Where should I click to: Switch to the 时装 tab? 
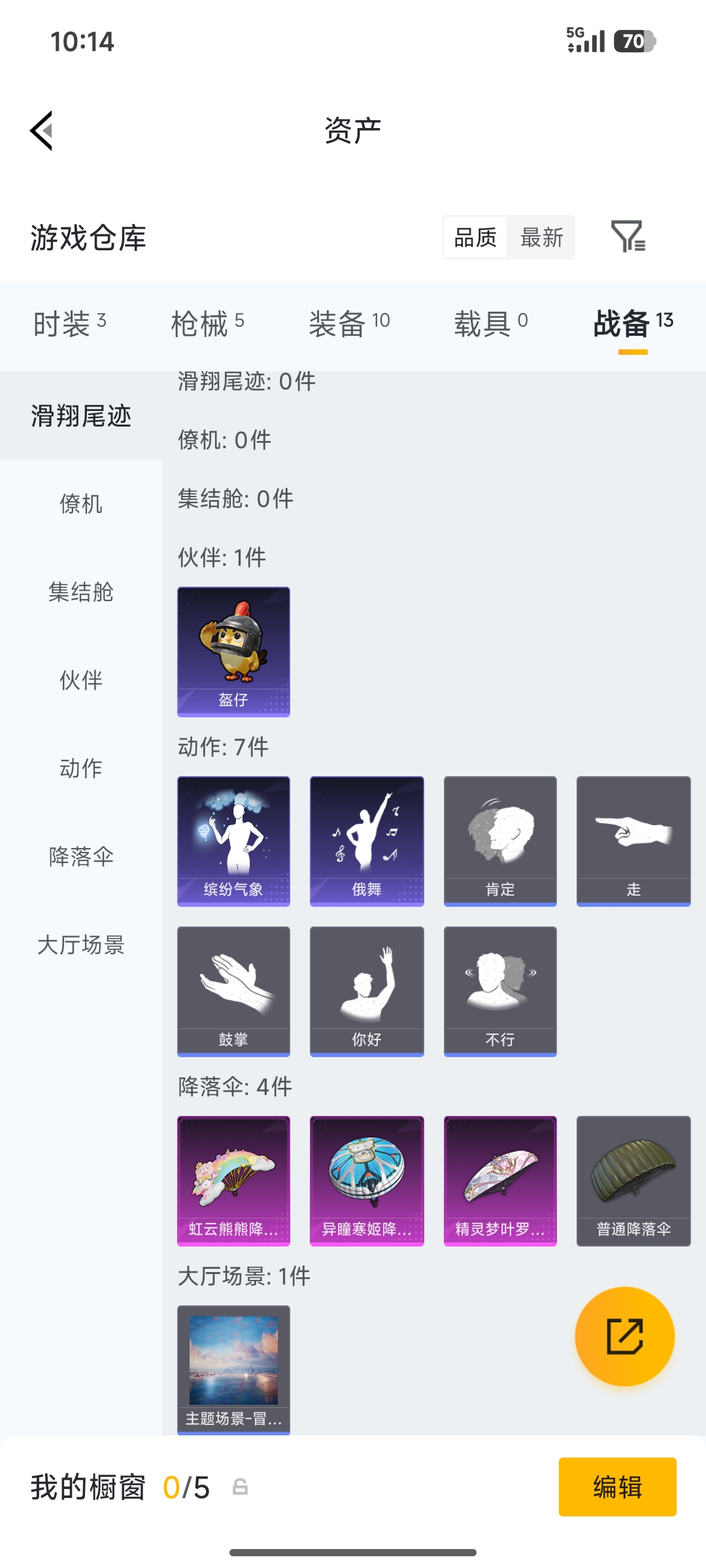tap(69, 323)
